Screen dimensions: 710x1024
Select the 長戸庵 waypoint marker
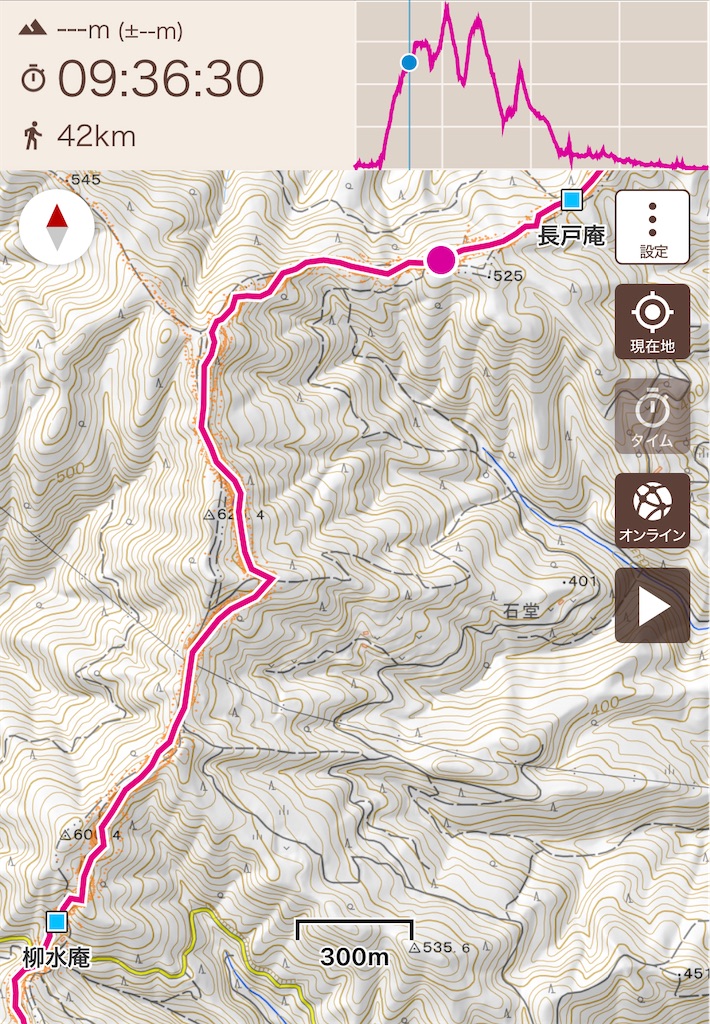point(572,200)
